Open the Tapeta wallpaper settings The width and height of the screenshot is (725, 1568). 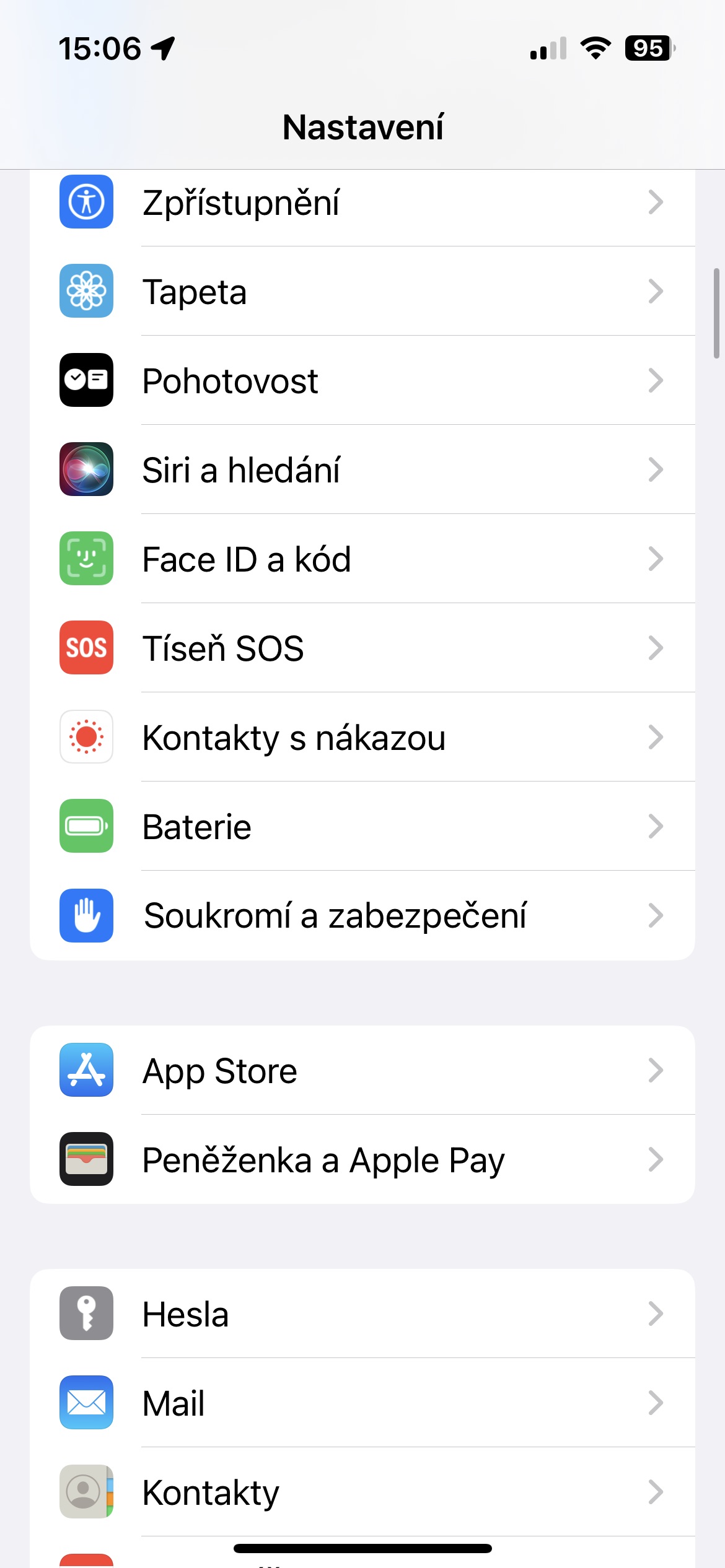(x=362, y=291)
